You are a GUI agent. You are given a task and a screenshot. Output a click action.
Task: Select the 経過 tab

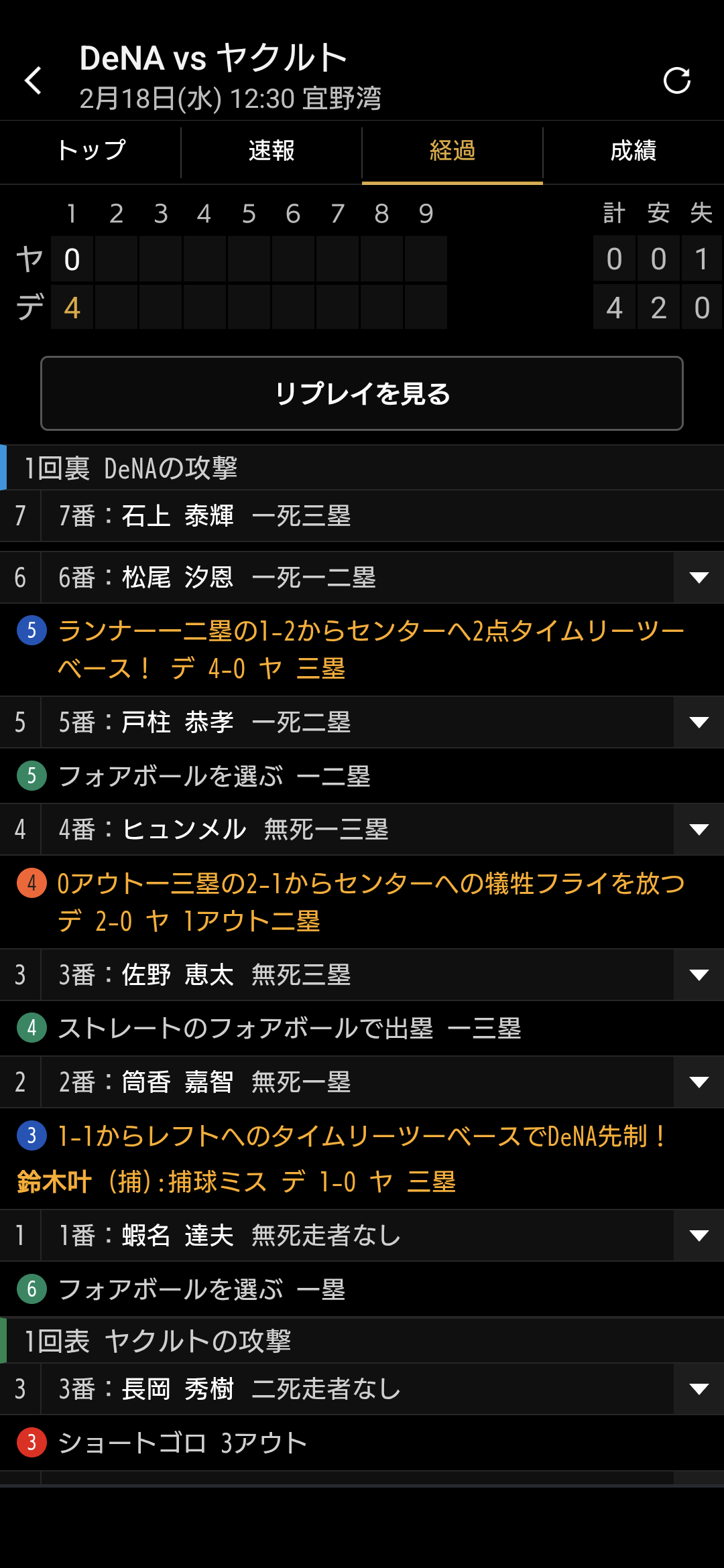[452, 151]
